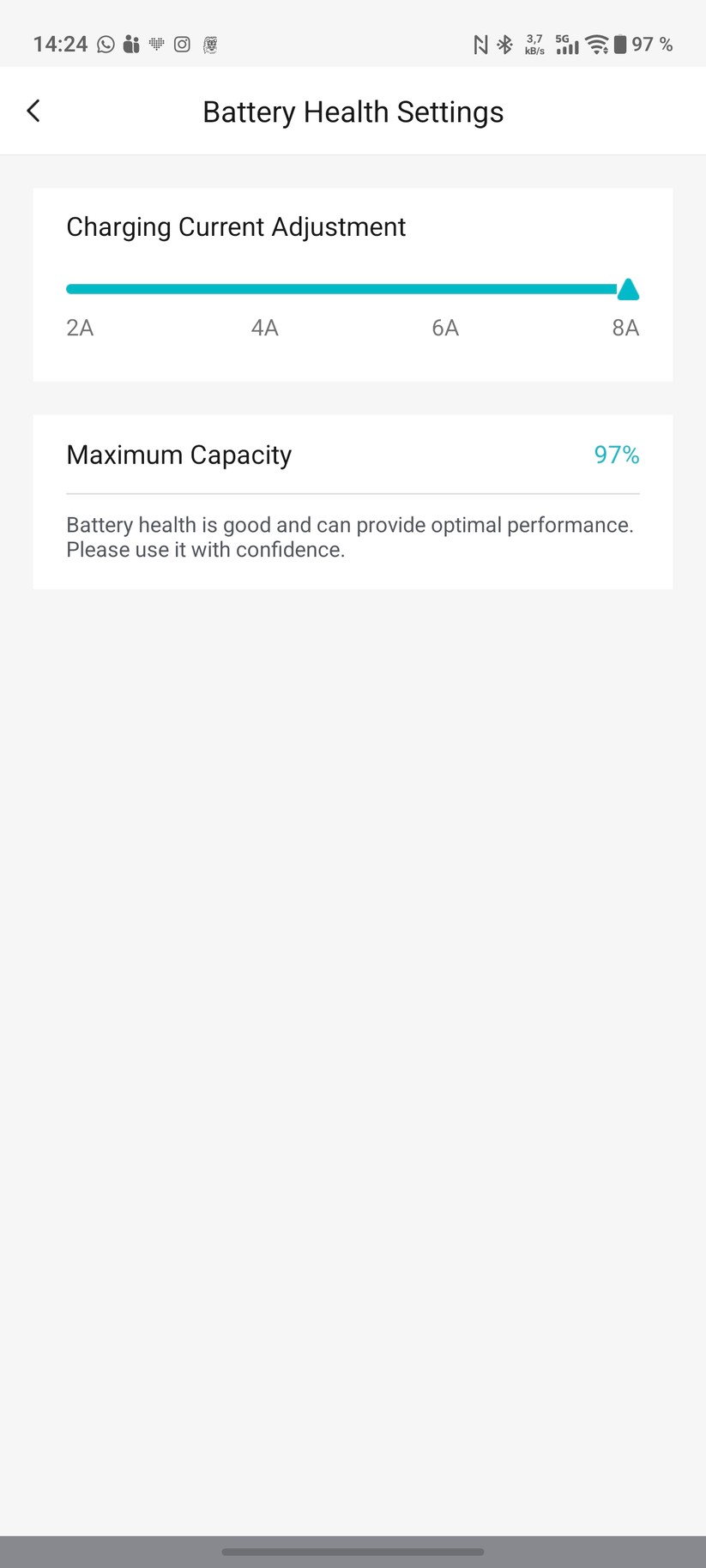Tap the charging current slider handle

628,290
